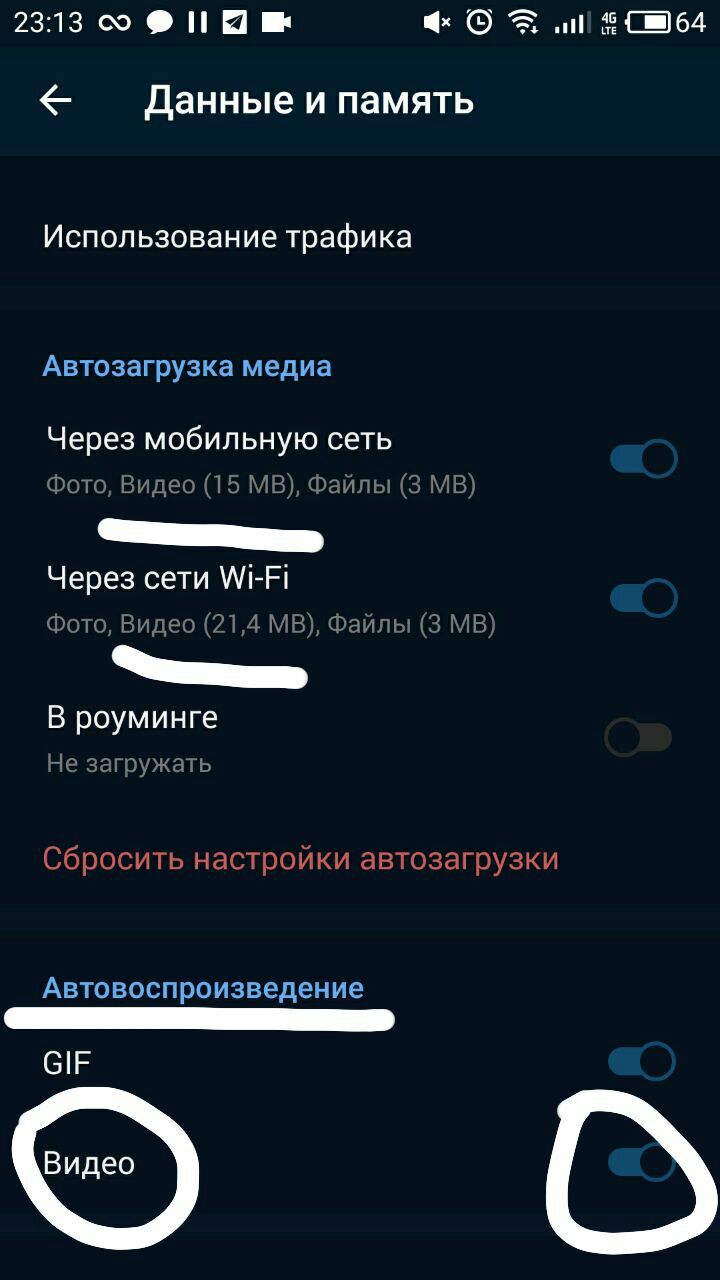Turn off GIF autoplay switch
The image size is (720, 1280).
(641, 1061)
